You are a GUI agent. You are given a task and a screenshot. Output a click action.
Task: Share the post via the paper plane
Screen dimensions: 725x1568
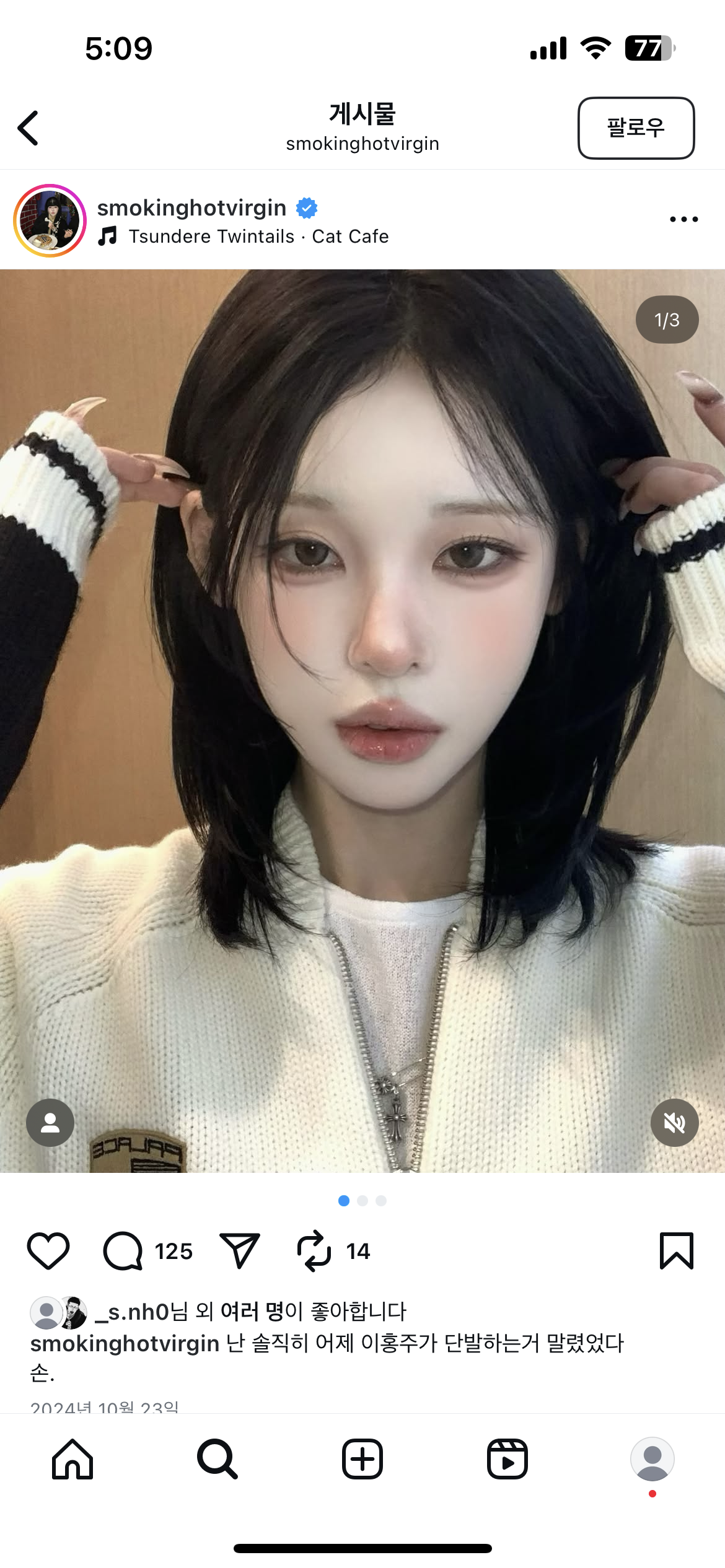click(240, 1251)
